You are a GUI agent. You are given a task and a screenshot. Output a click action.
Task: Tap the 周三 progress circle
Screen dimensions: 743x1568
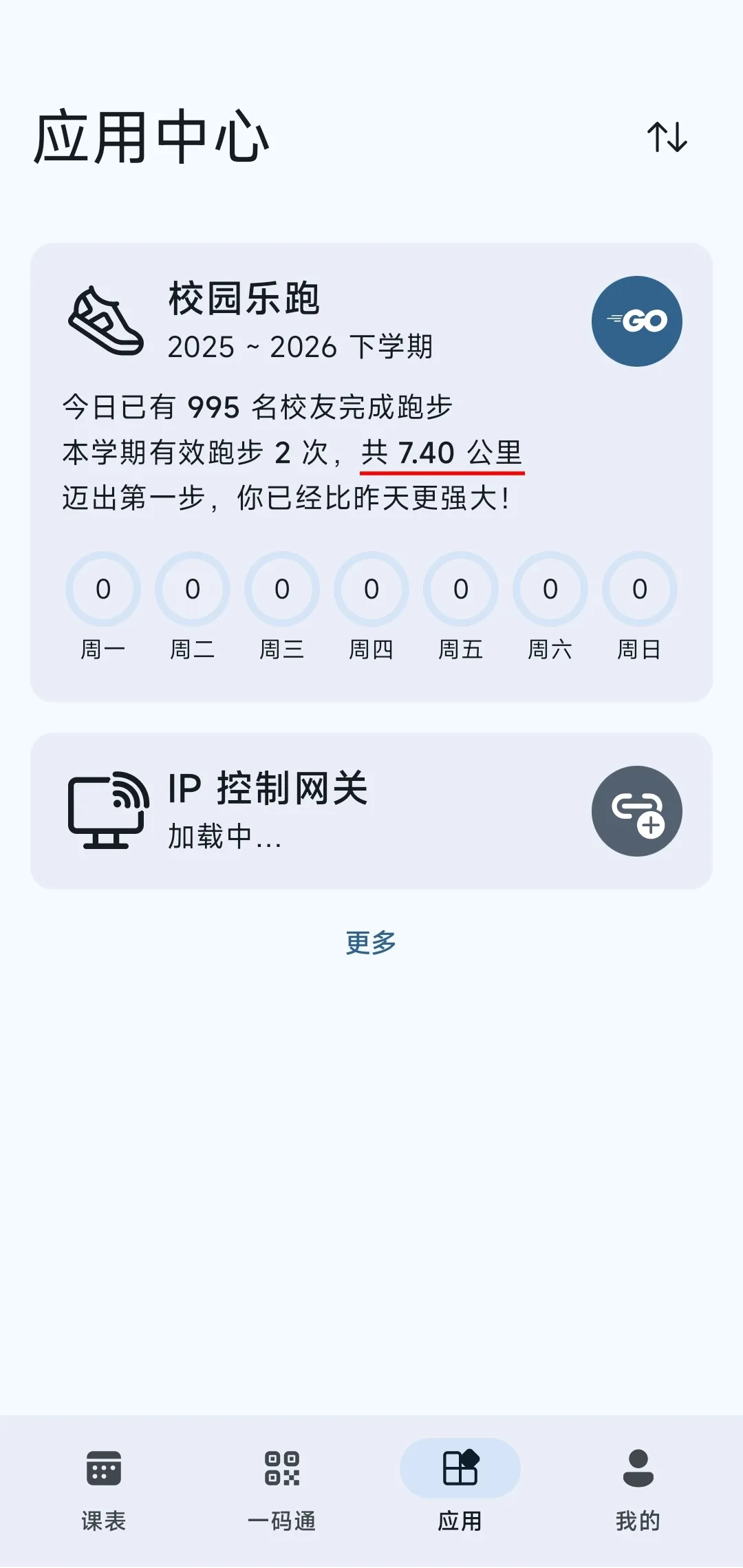click(x=281, y=590)
